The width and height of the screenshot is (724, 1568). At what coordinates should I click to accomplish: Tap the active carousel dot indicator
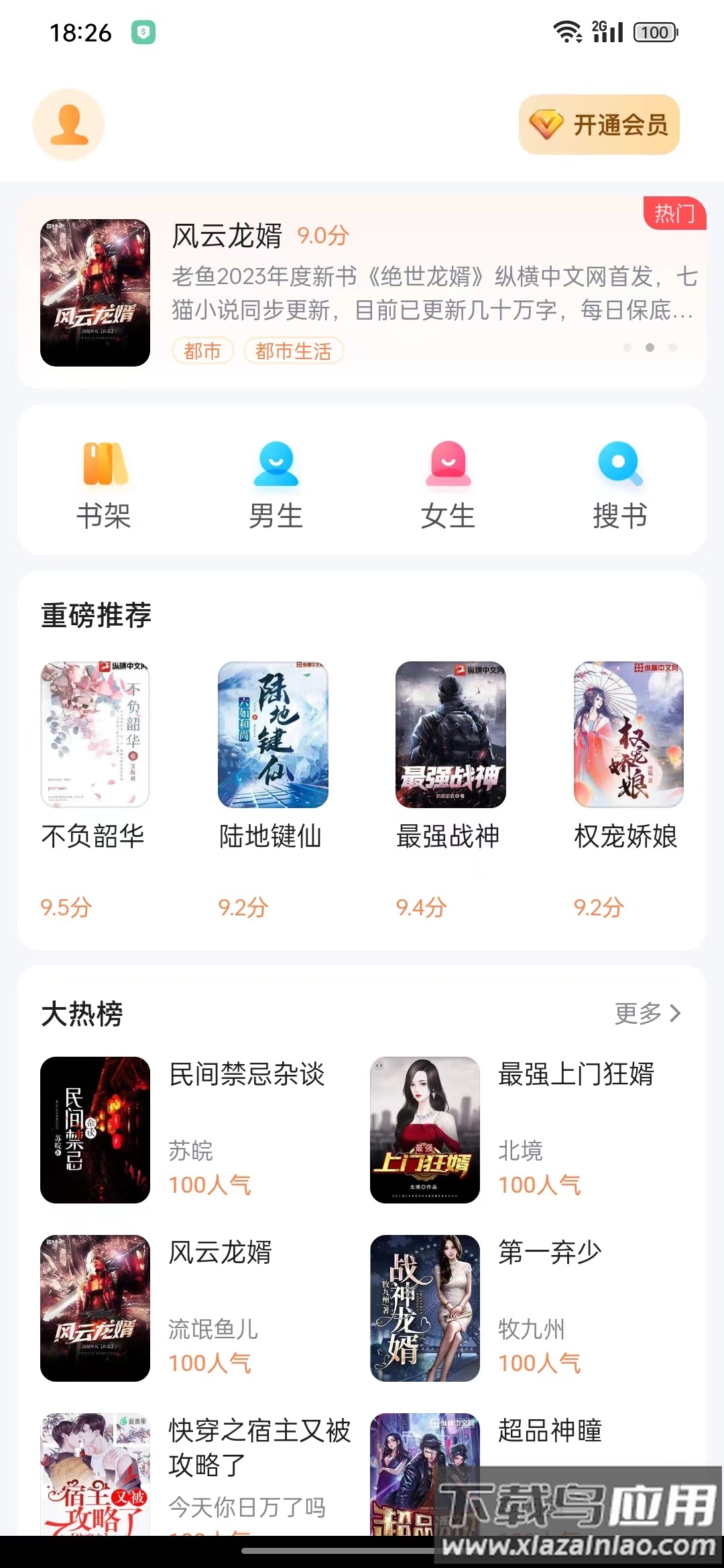click(x=649, y=348)
